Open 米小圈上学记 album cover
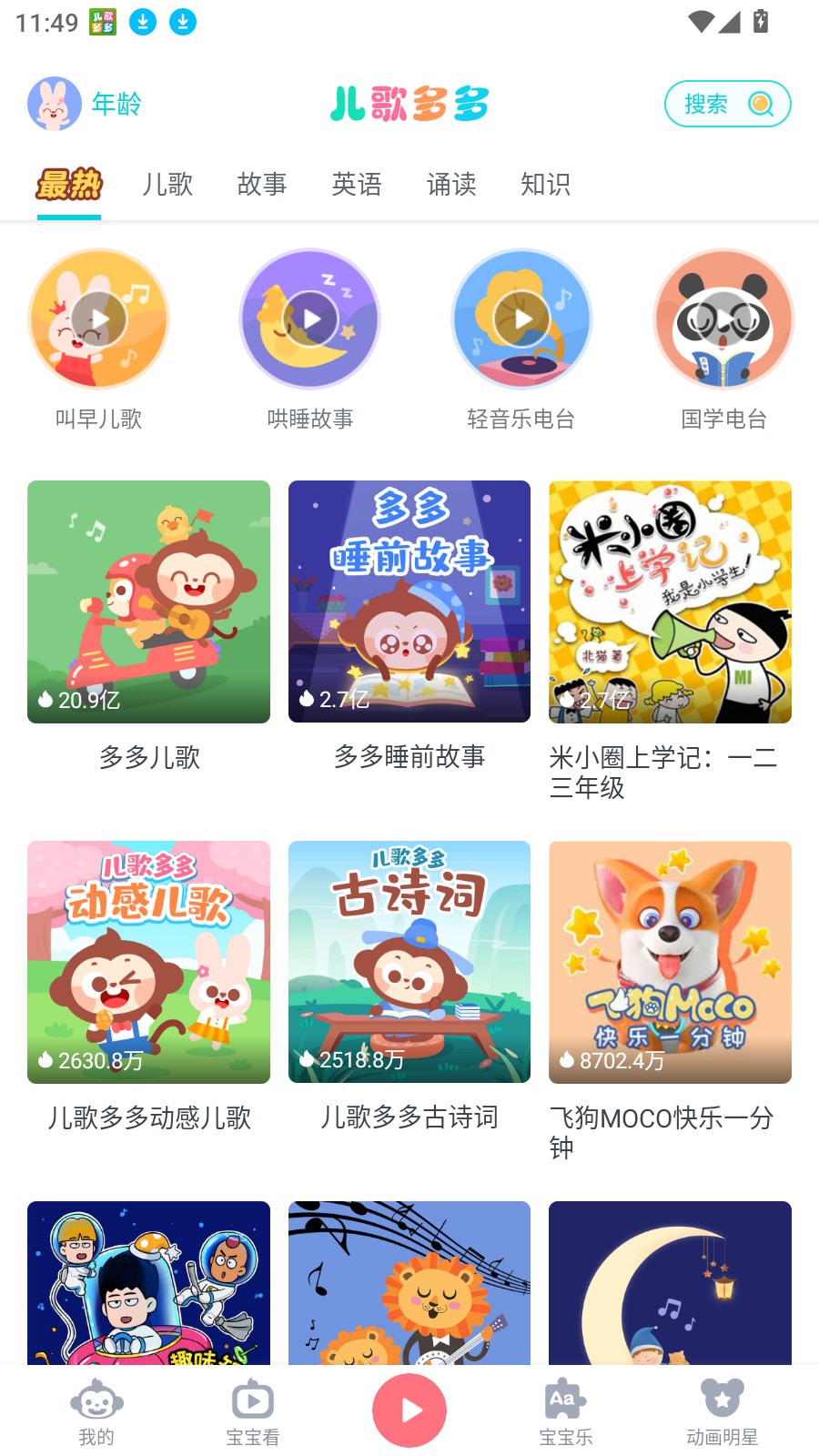 coord(669,601)
